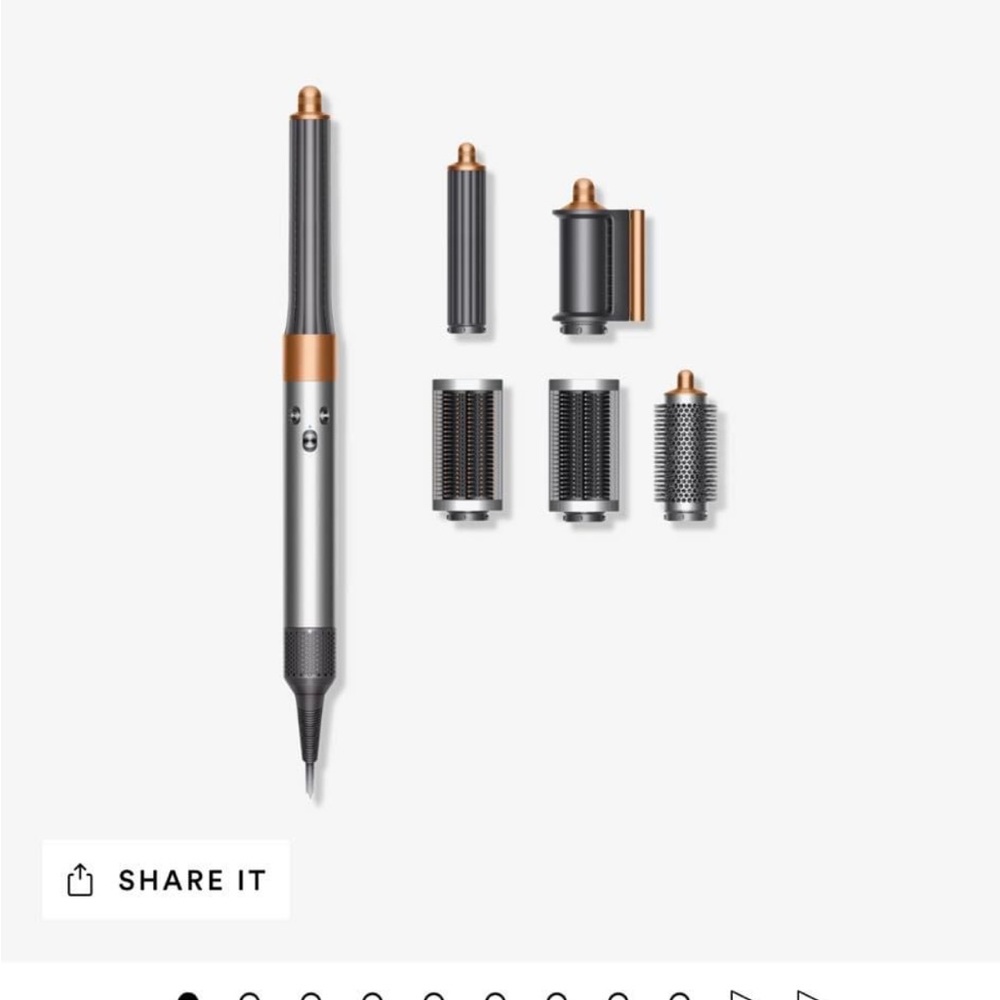Open the hair styler product image
The image size is (1000, 1000).
point(500,420)
